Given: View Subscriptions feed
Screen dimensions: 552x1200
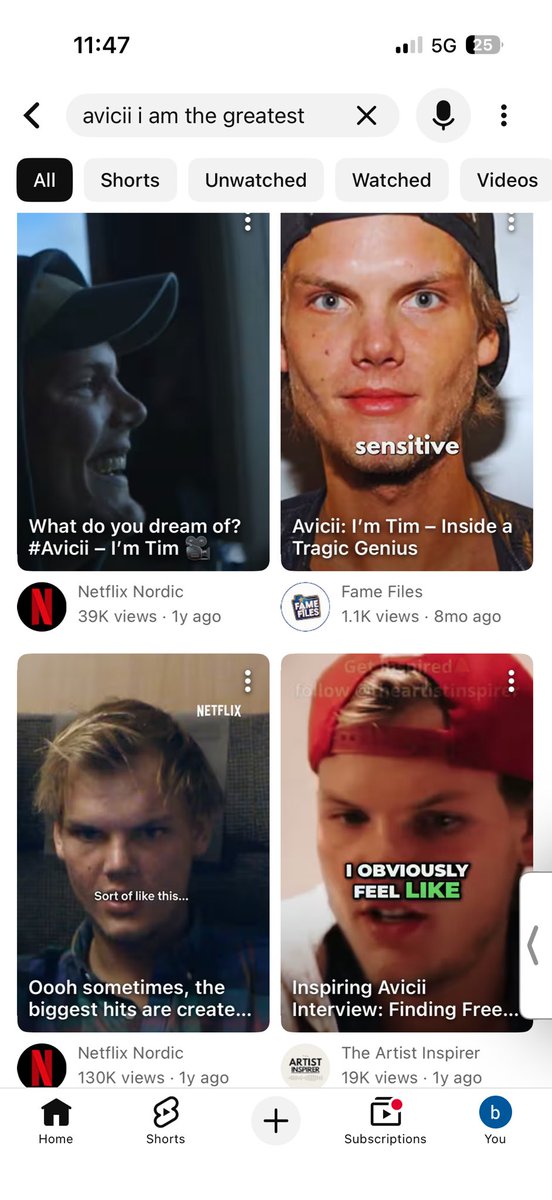Looking at the screenshot, I should coord(385,1121).
